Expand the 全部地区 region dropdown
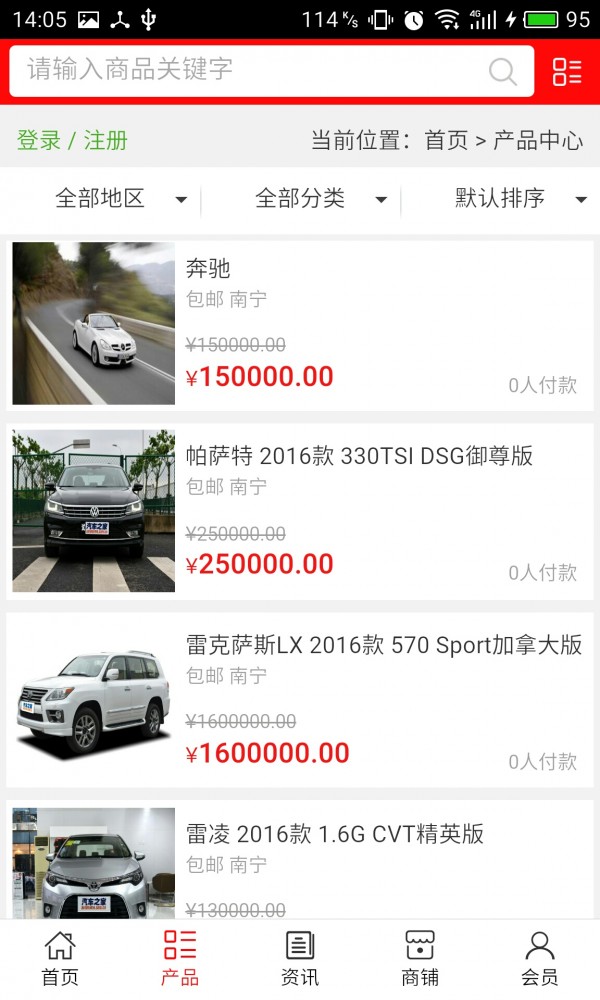 120,199
